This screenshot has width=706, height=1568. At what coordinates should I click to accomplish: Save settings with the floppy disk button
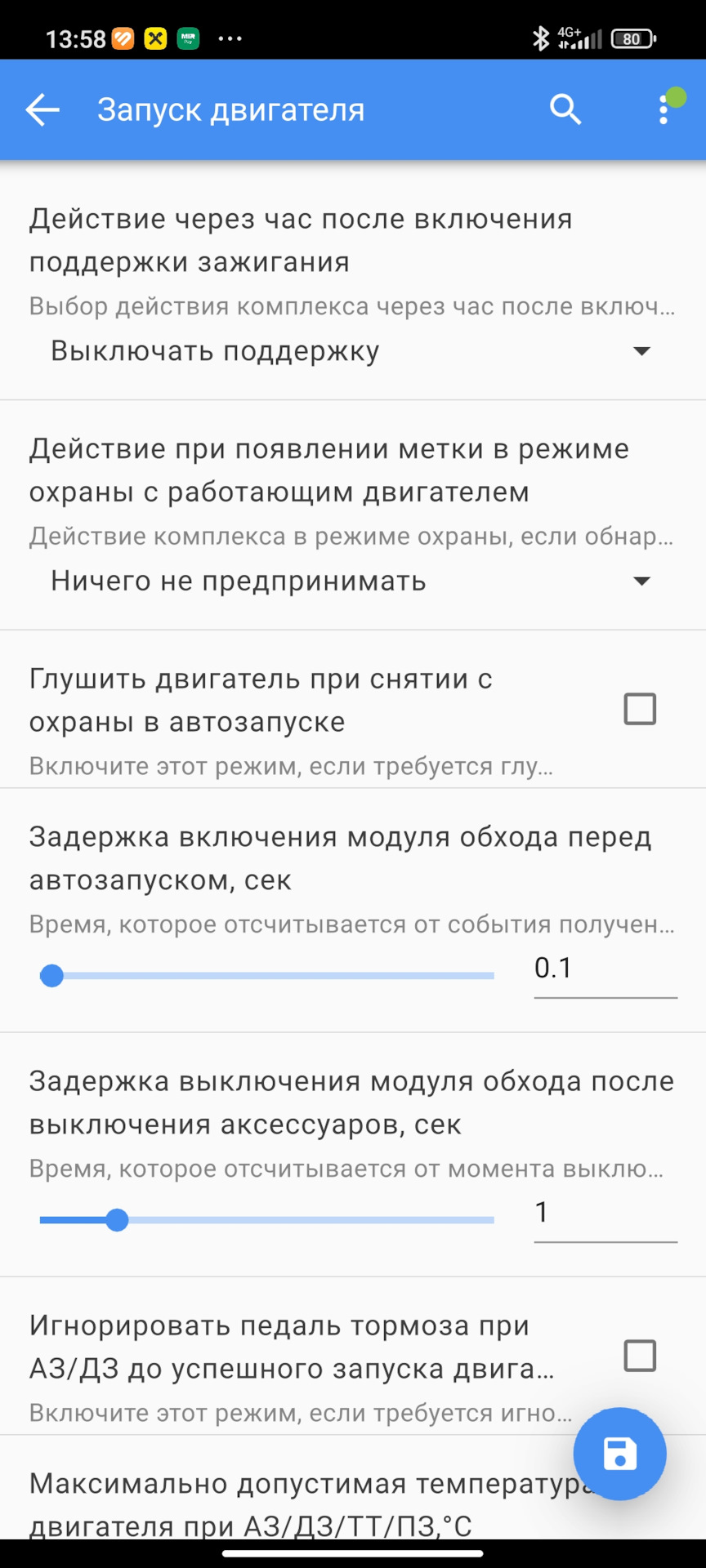(619, 1454)
